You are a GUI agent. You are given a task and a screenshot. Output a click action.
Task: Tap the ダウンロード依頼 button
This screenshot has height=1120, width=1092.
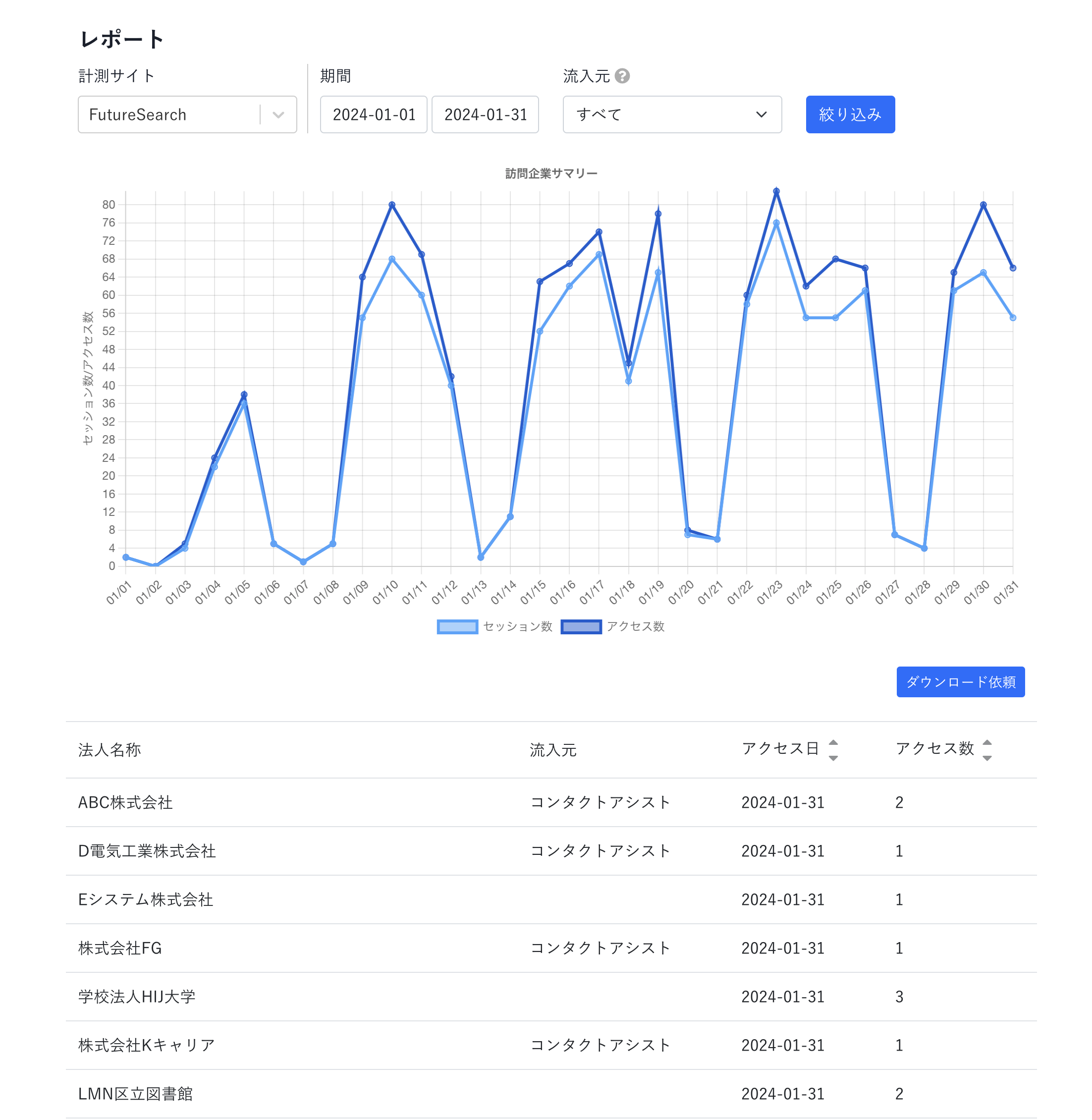coord(960,682)
